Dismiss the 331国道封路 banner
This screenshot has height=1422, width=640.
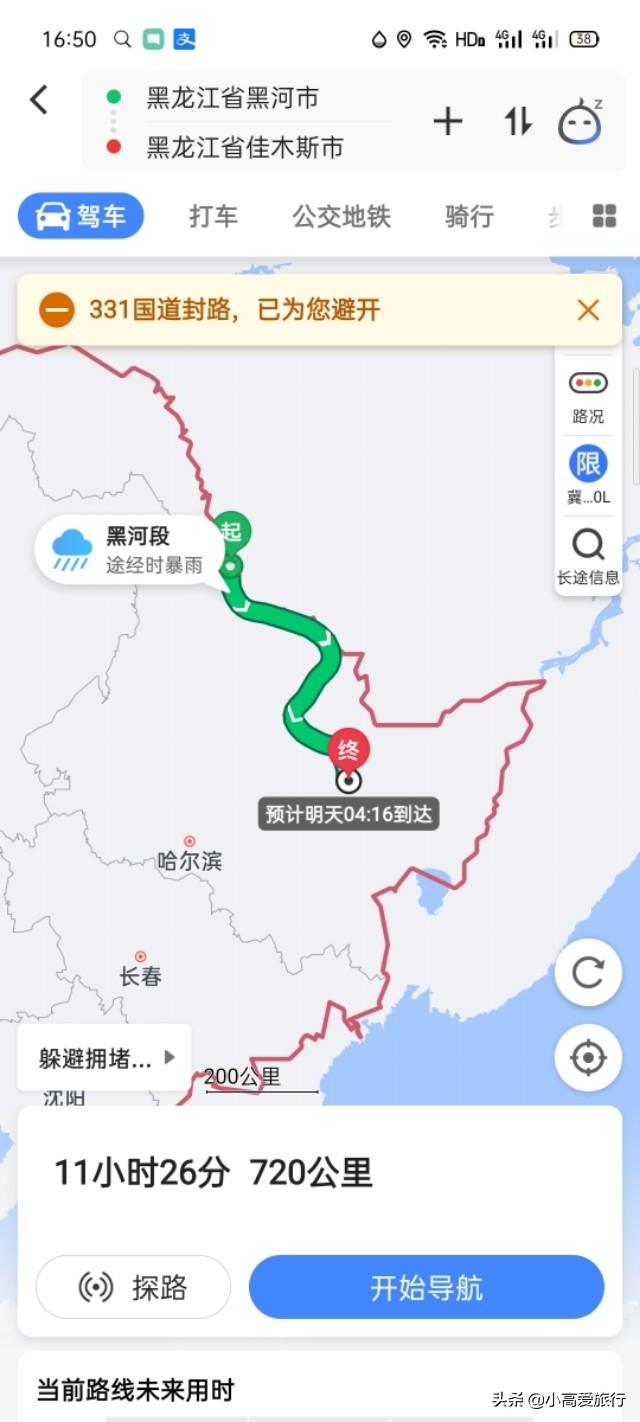(x=588, y=310)
